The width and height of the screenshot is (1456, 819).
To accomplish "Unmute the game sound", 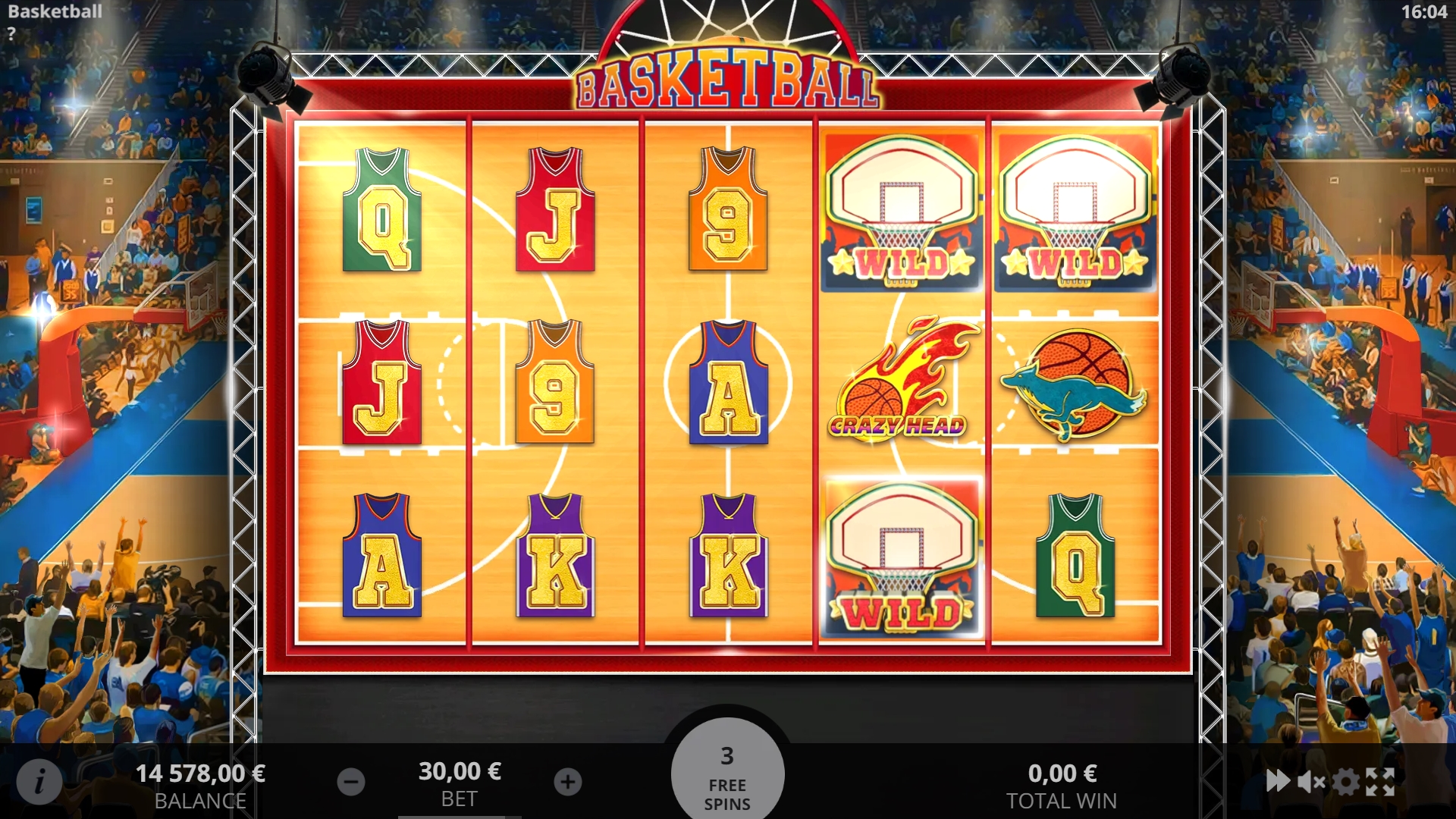I will [x=1312, y=781].
